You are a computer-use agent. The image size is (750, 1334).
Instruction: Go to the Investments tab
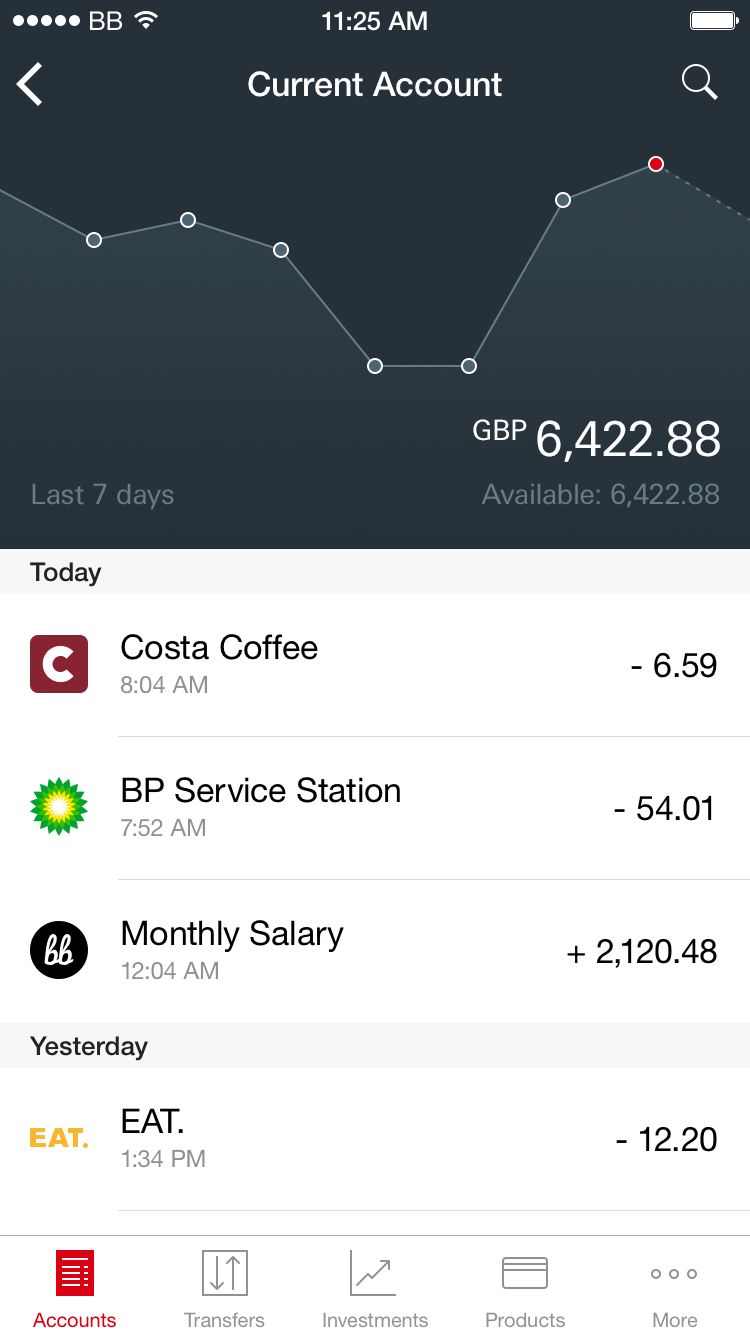click(375, 1288)
